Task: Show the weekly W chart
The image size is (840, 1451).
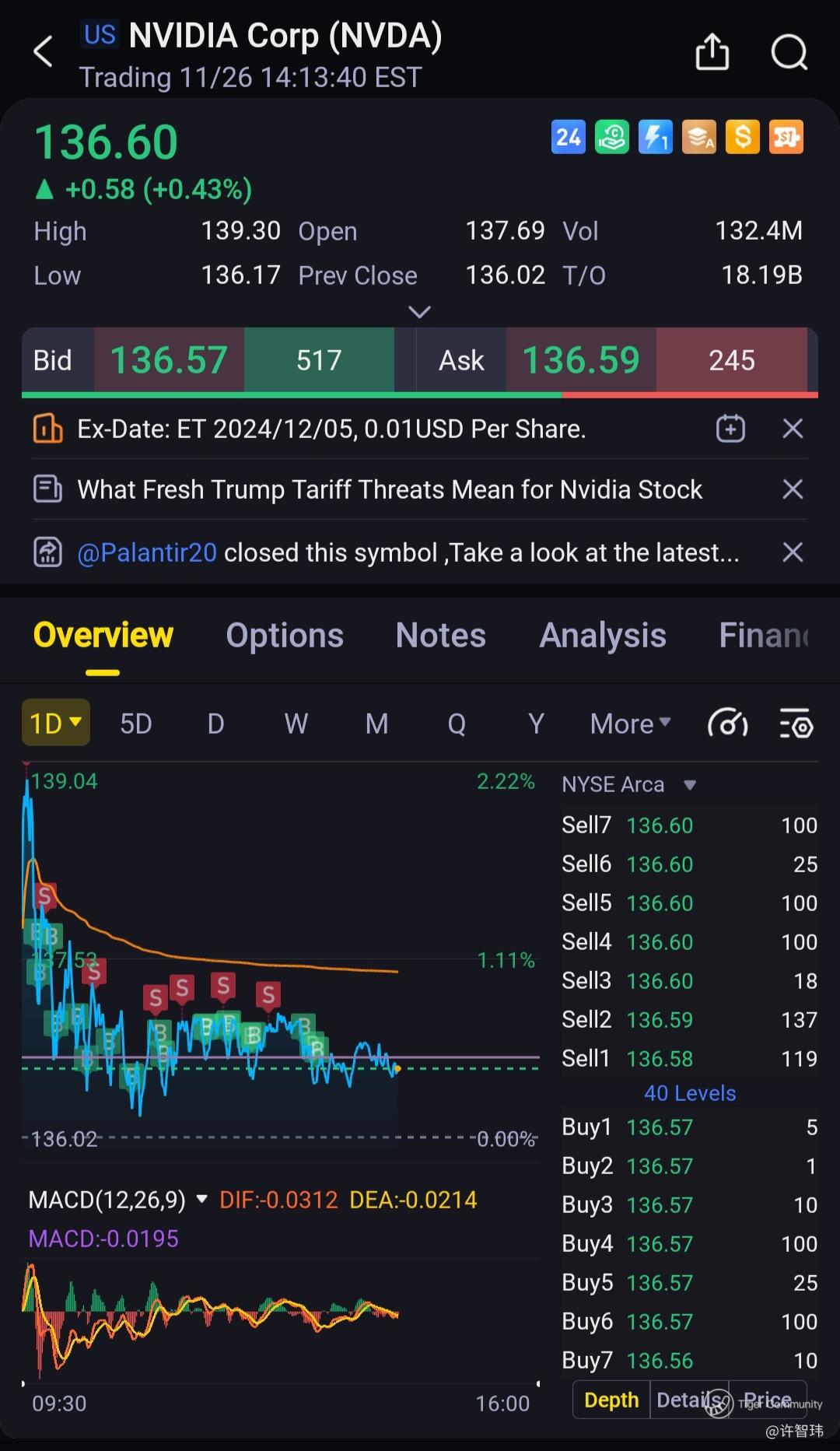Action: [296, 724]
